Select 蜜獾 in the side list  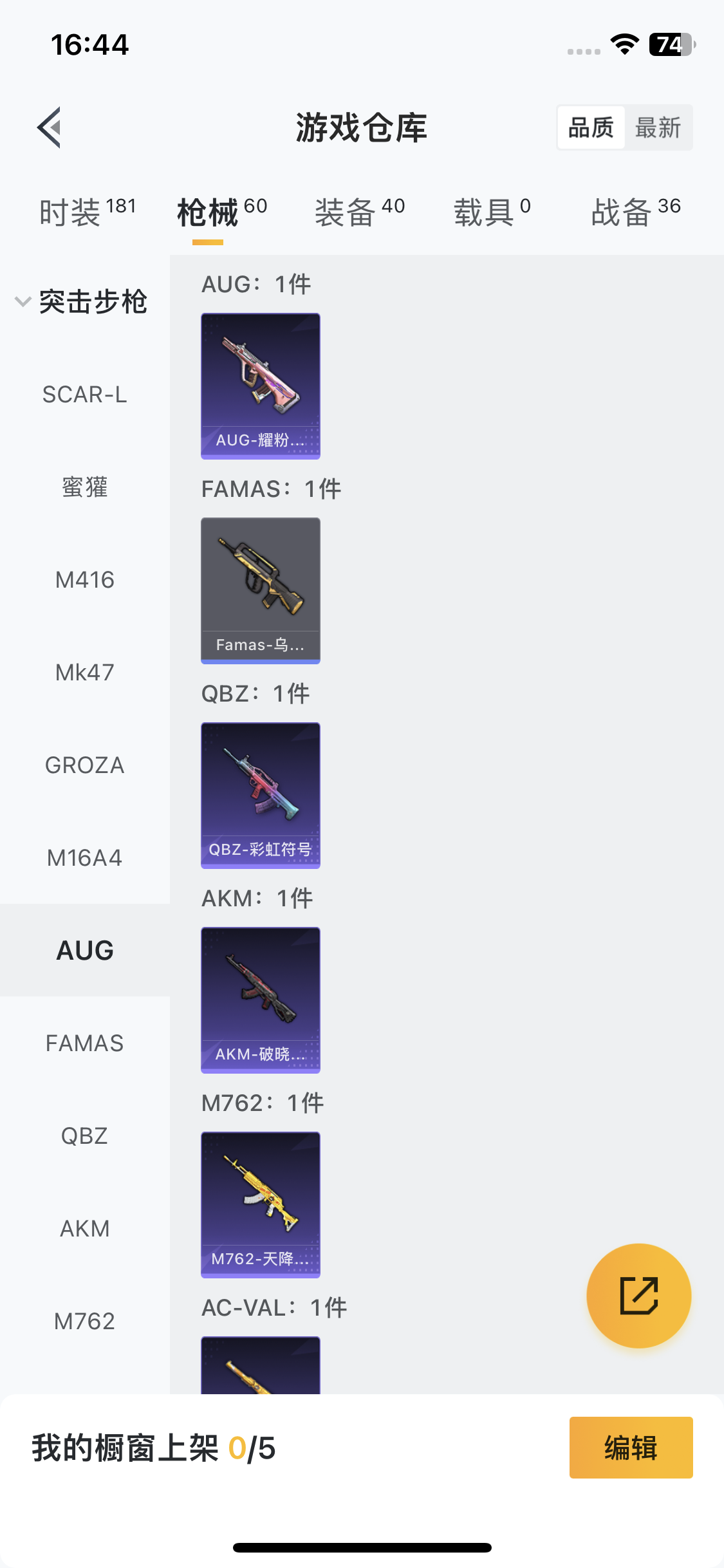pos(85,487)
